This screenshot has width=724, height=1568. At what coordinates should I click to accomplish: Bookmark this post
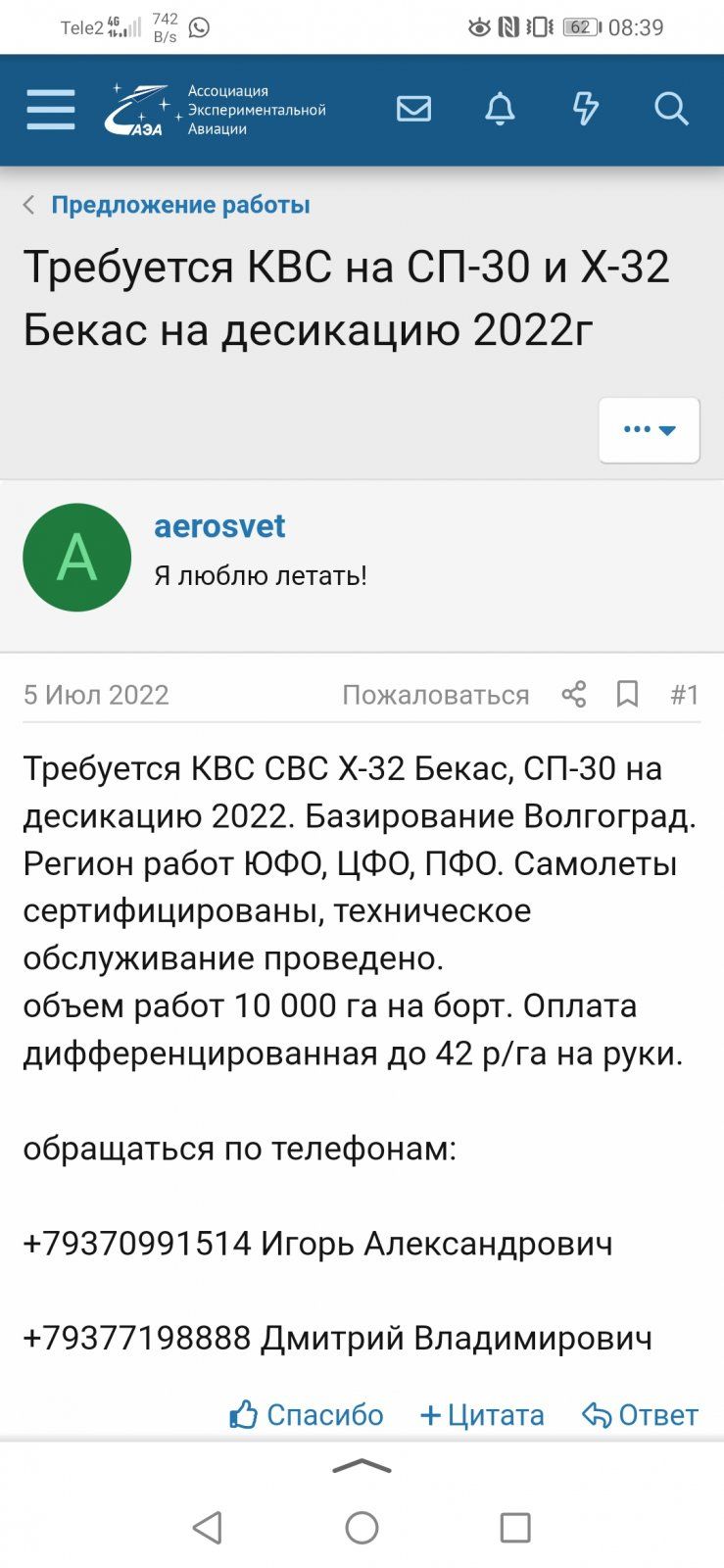pyautogui.click(x=627, y=695)
